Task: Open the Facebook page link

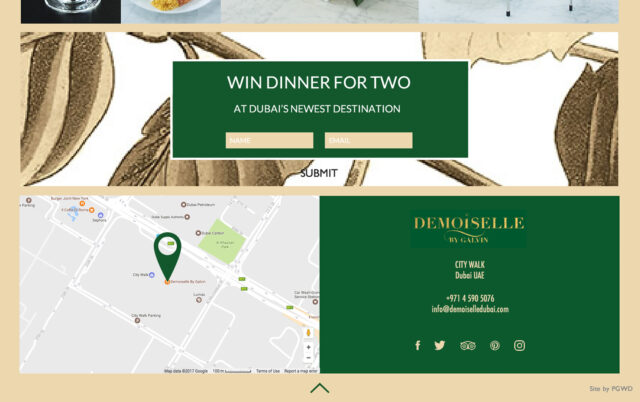Action: 418,345
